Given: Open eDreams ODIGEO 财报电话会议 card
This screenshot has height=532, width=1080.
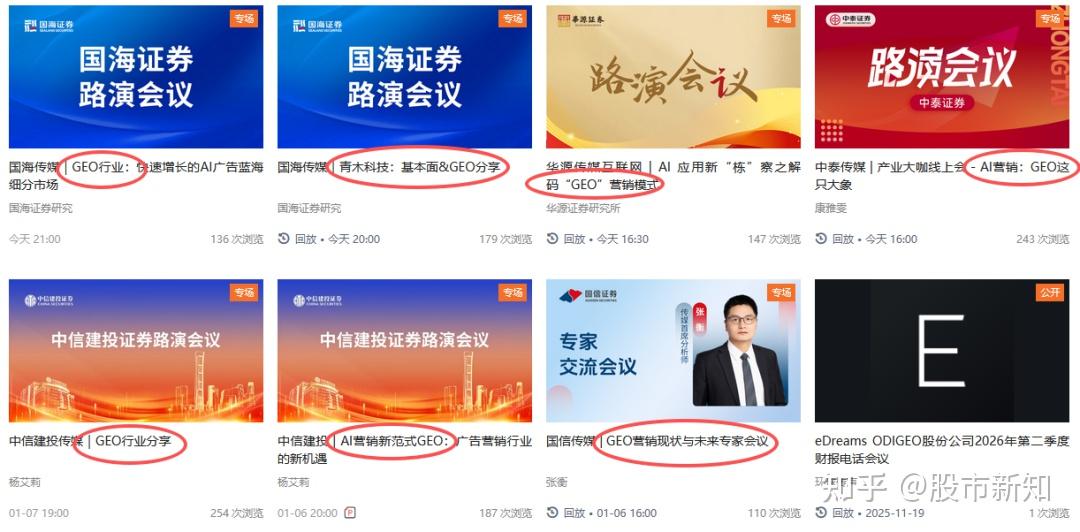Looking at the screenshot, I should coord(941,351).
